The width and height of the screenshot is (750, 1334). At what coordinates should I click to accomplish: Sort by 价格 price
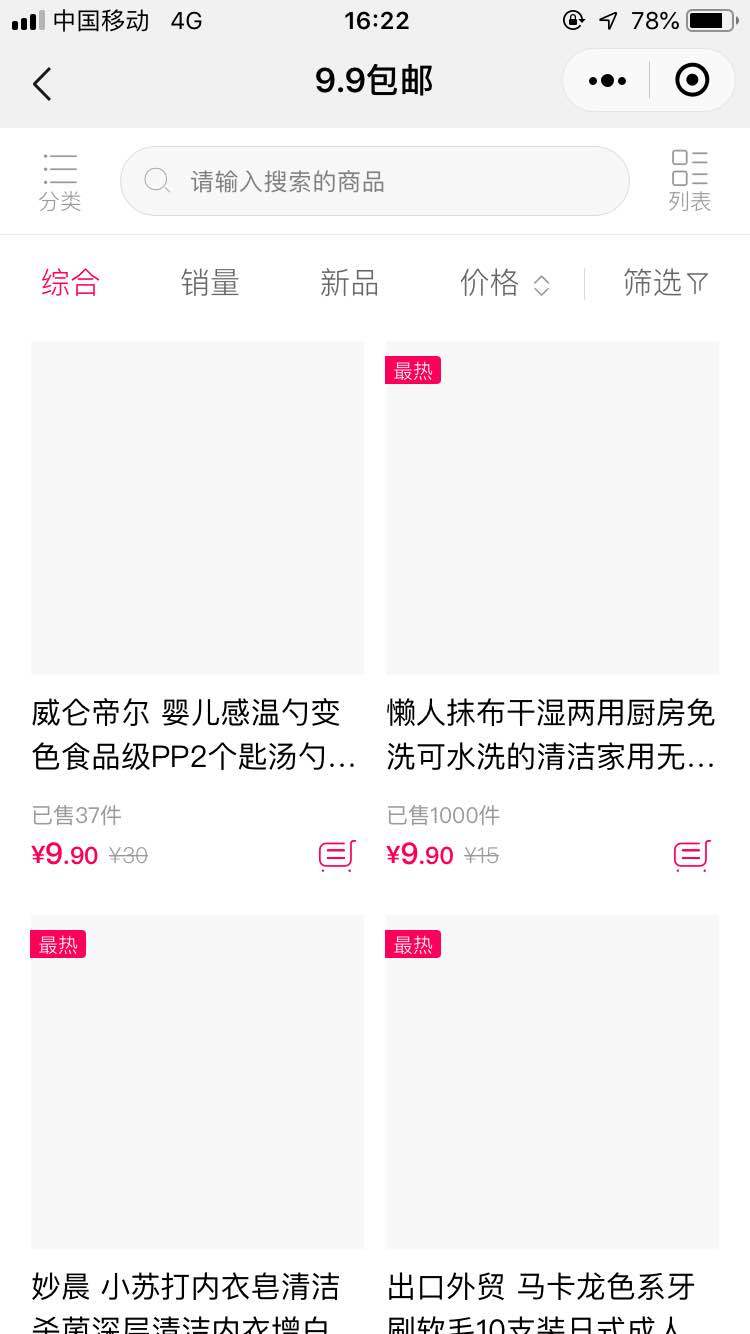[x=503, y=283]
